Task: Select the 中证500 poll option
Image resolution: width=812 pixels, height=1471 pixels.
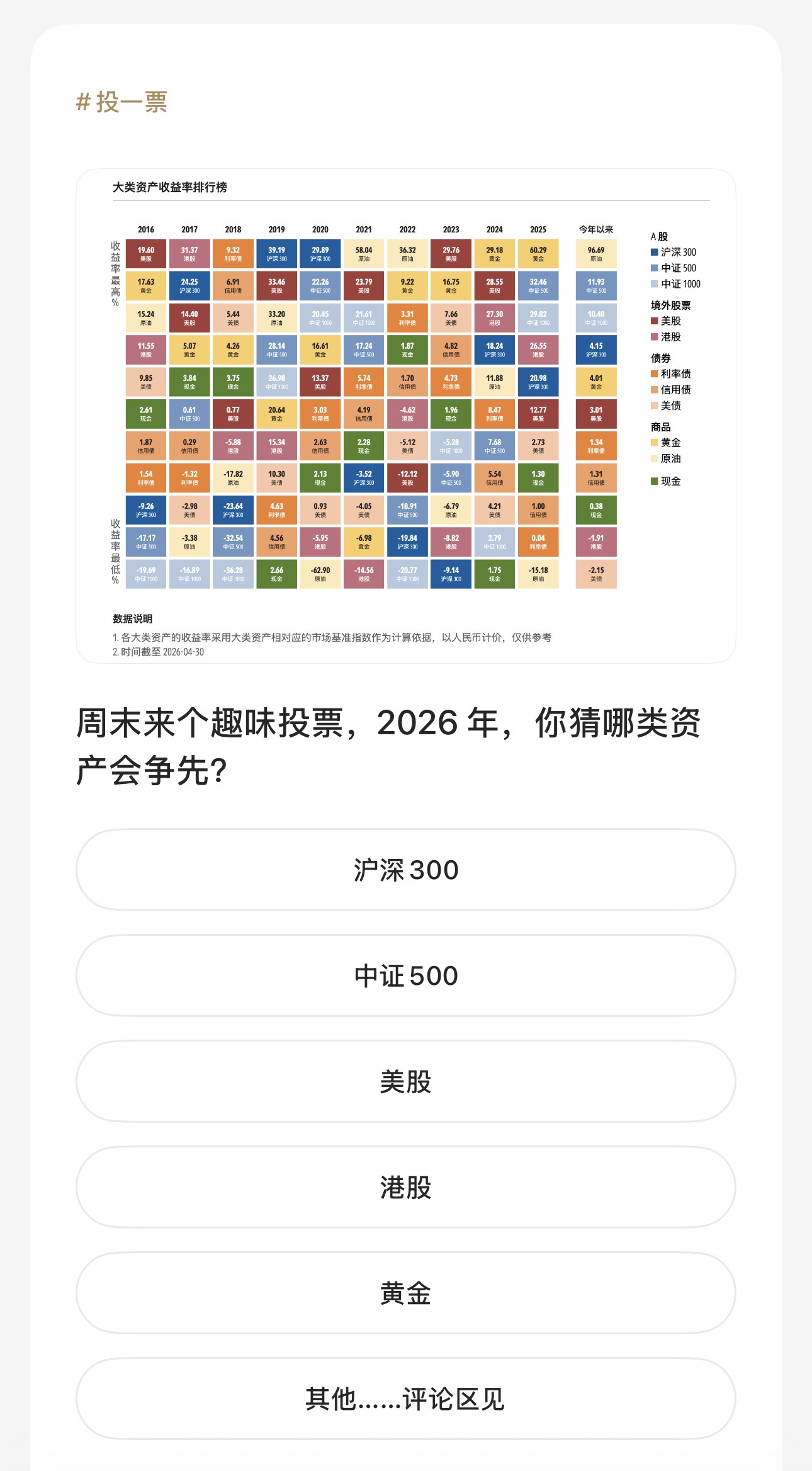Action: [406, 975]
